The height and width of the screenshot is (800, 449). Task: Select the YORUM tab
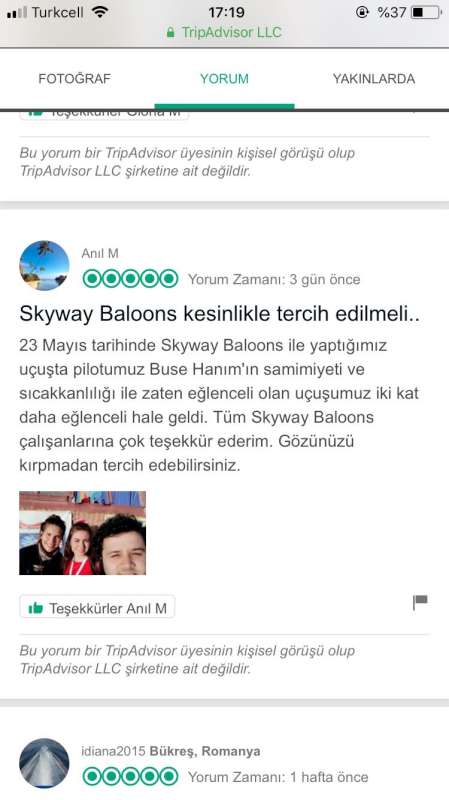[224, 79]
